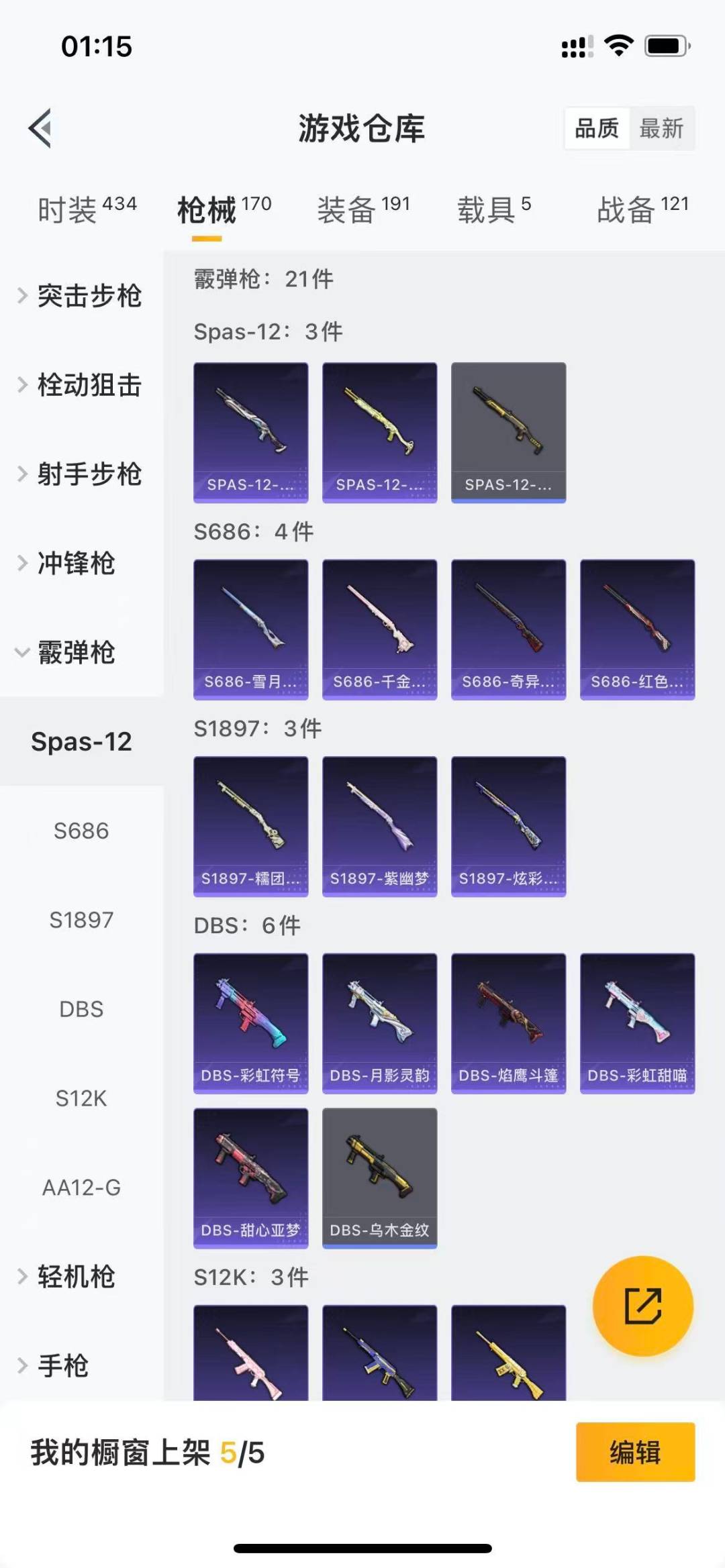Switch to the 装备 tab
This screenshot has width=725, height=1568.
(x=363, y=209)
